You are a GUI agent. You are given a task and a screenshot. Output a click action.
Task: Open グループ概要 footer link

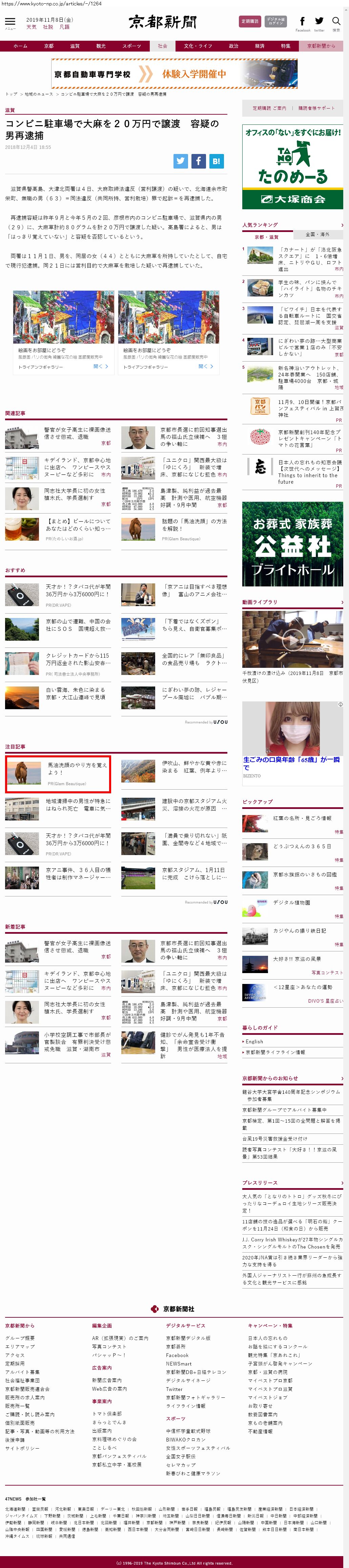coord(20,1338)
